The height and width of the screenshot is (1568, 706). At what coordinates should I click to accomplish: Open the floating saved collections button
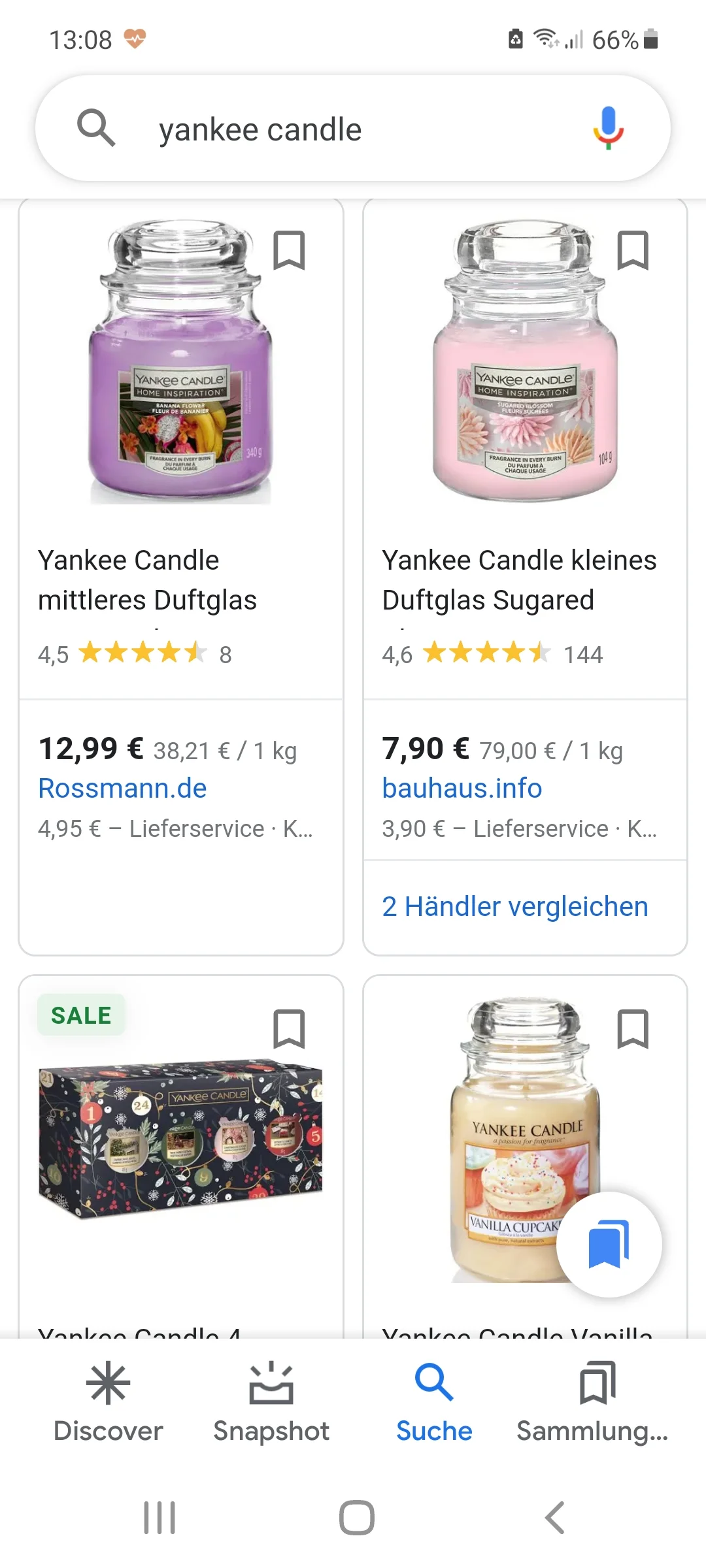point(609,1244)
